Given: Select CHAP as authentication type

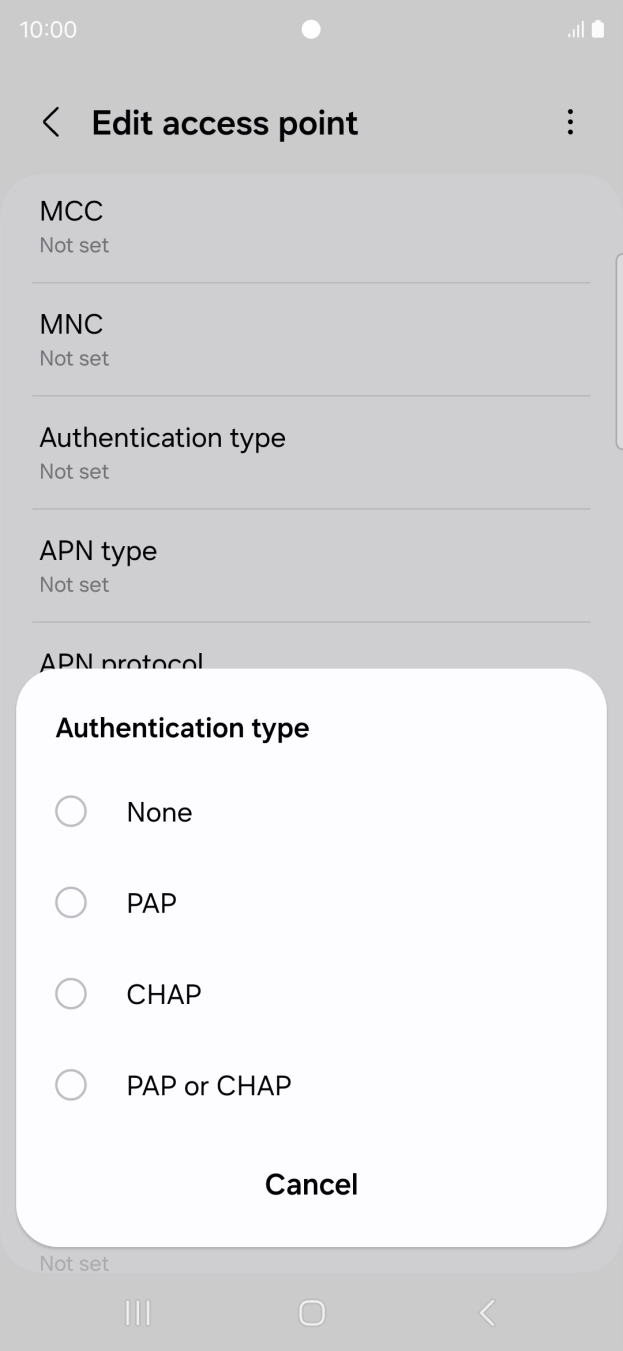Looking at the screenshot, I should pyautogui.click(x=311, y=994).
